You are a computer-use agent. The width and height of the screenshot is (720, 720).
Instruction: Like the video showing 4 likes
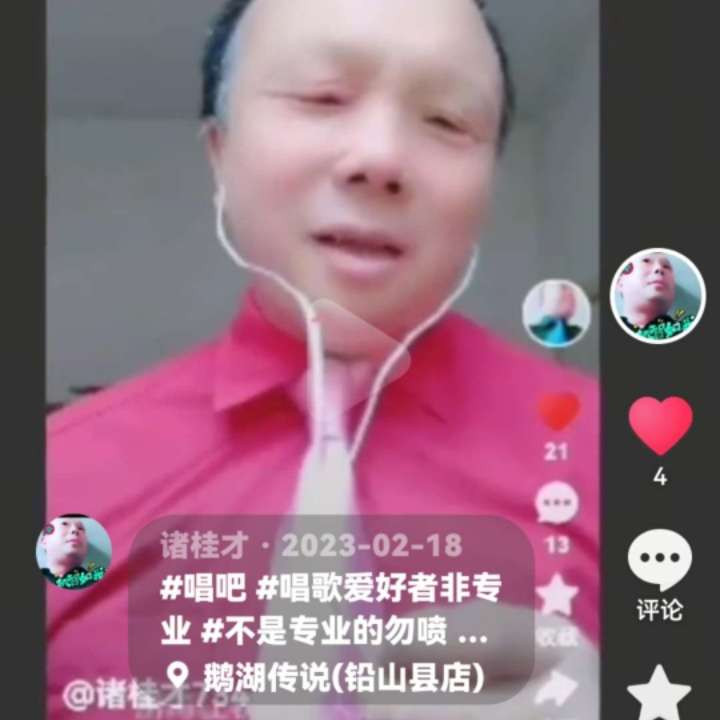click(x=660, y=425)
